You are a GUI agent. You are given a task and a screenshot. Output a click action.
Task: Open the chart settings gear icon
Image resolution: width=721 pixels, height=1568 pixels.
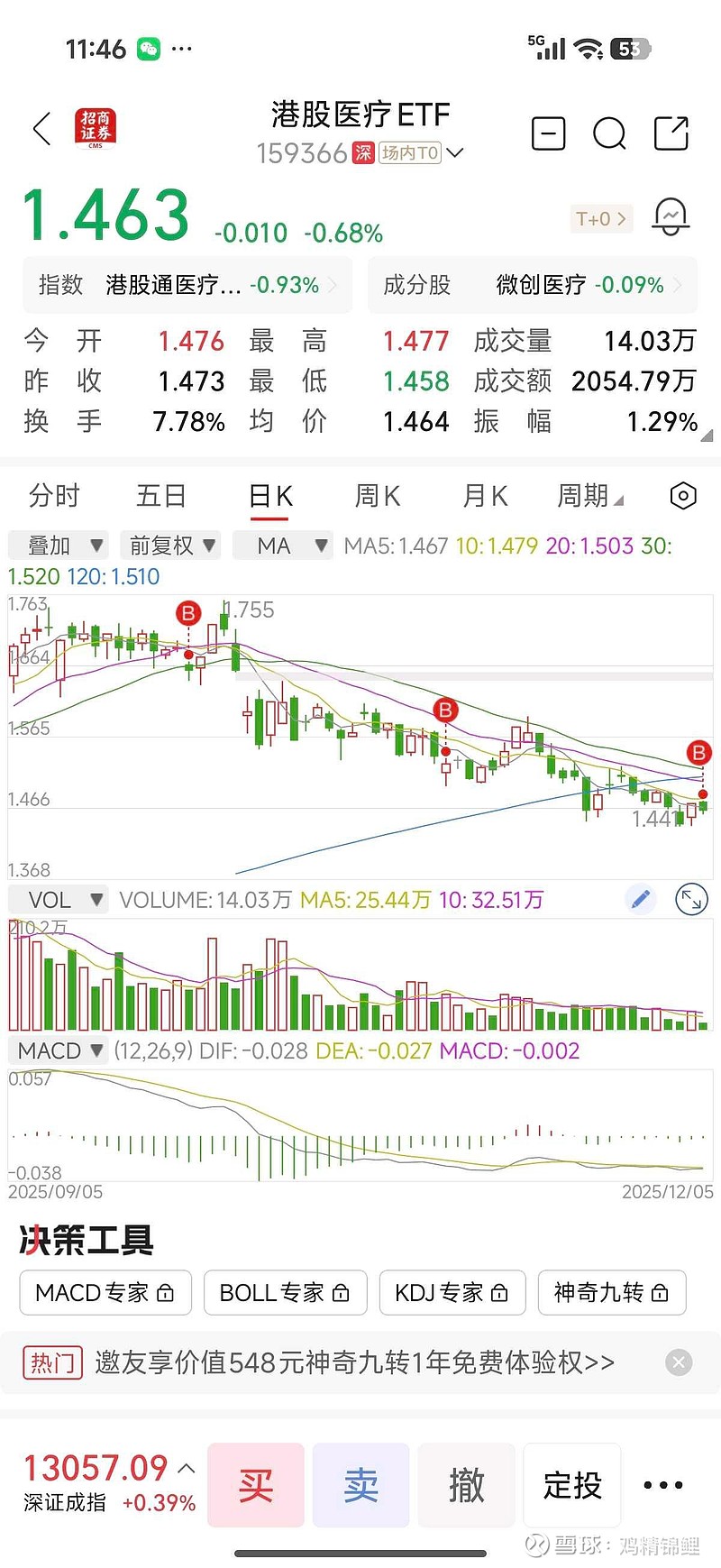coord(682,496)
